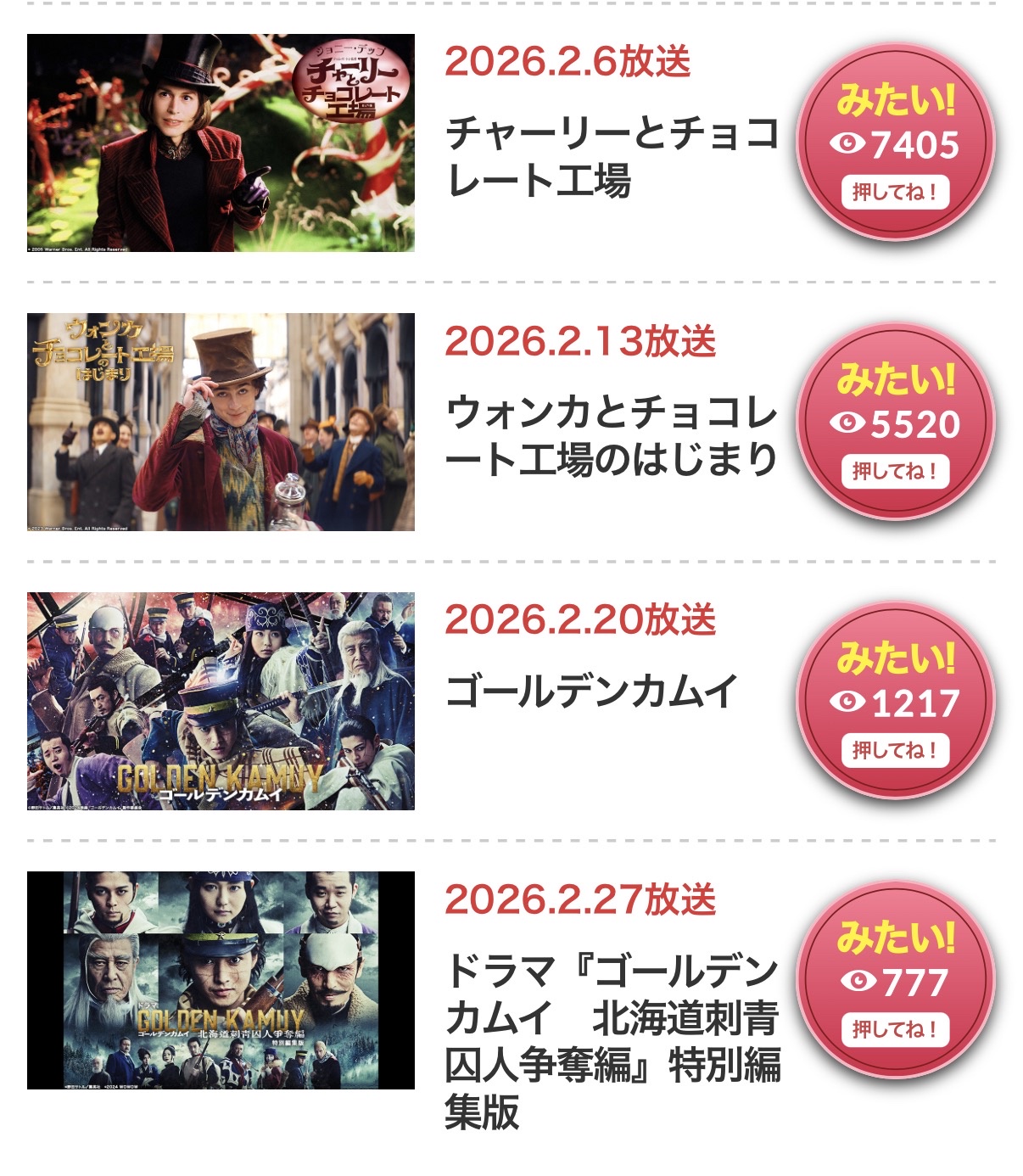Viewport: 1023px width, 1176px height.
Task: Open チャーリーとチョコレート工場 thumbnail
Action: (x=221, y=143)
